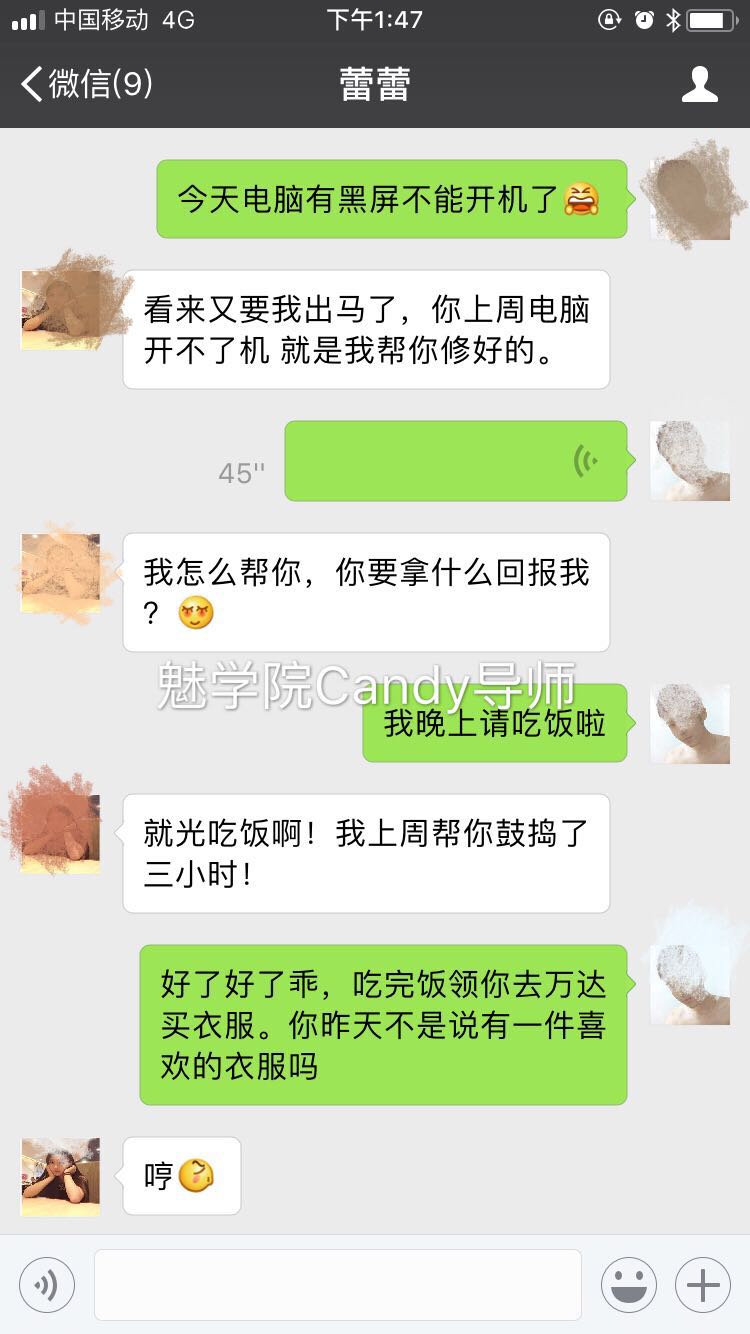
Task: Tap the speaker icon on the voice bubble
Action: pyautogui.click(x=585, y=458)
